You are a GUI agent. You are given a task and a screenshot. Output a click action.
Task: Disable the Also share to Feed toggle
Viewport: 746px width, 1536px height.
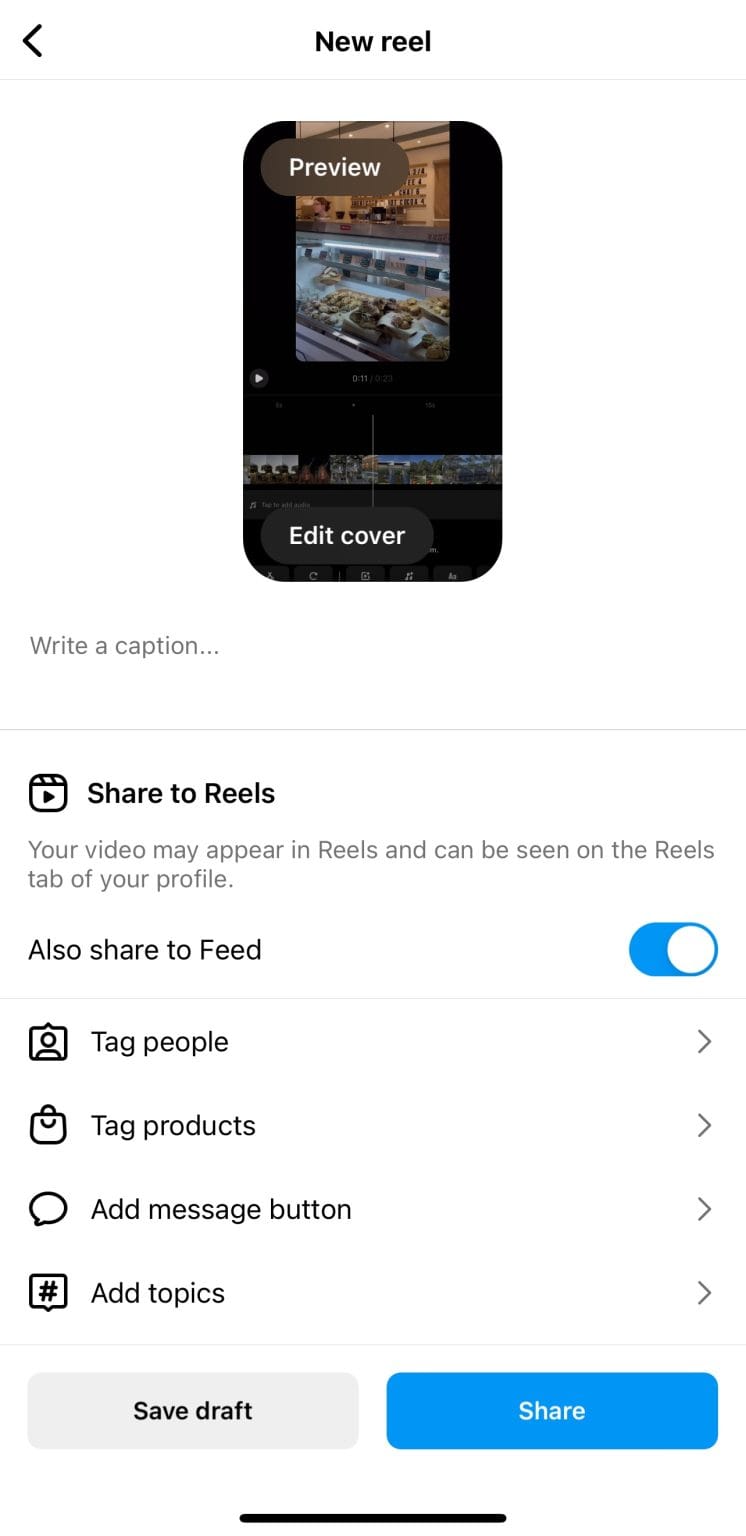pos(673,949)
